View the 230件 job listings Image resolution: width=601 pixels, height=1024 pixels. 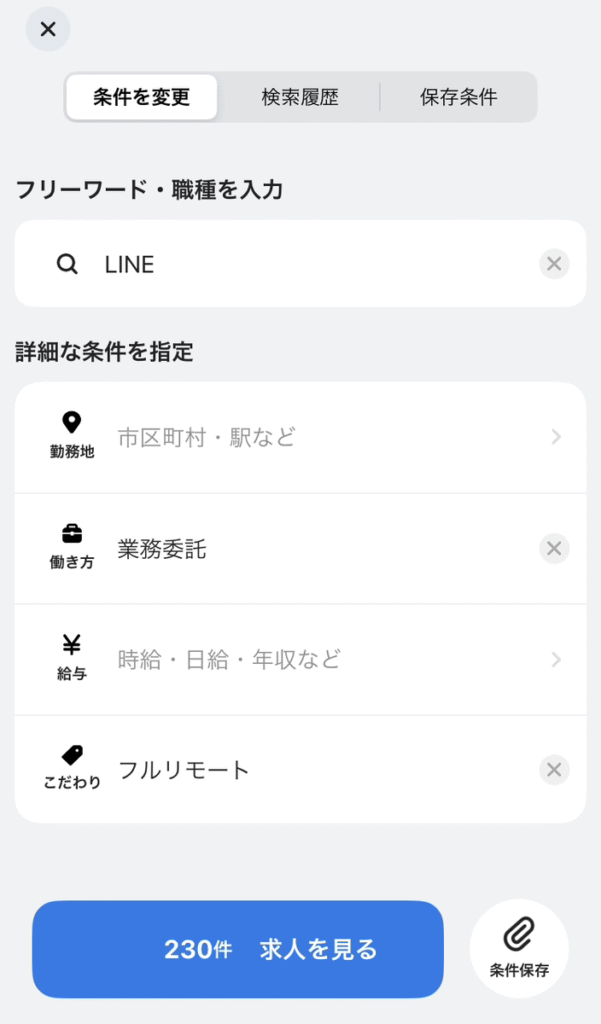(238, 950)
